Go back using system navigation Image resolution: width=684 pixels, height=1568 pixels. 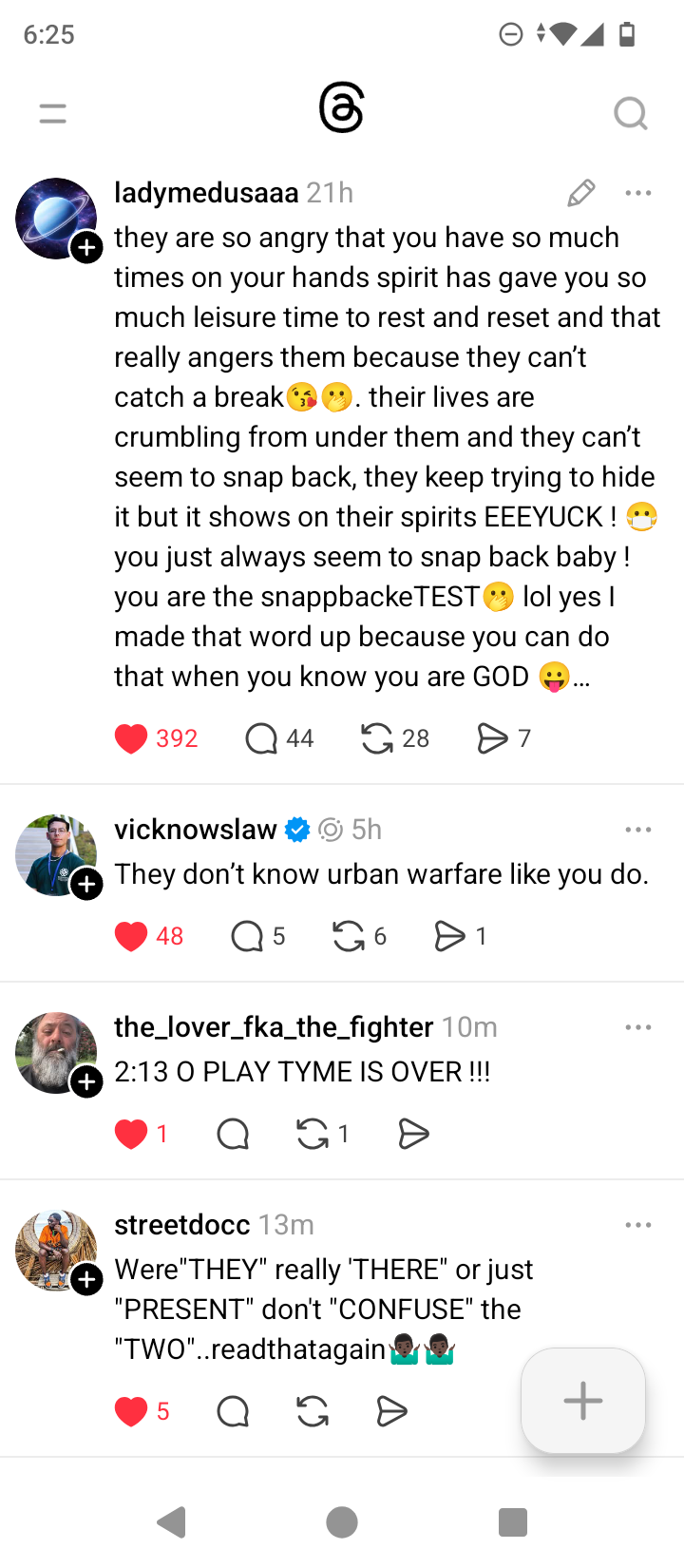(172, 1522)
